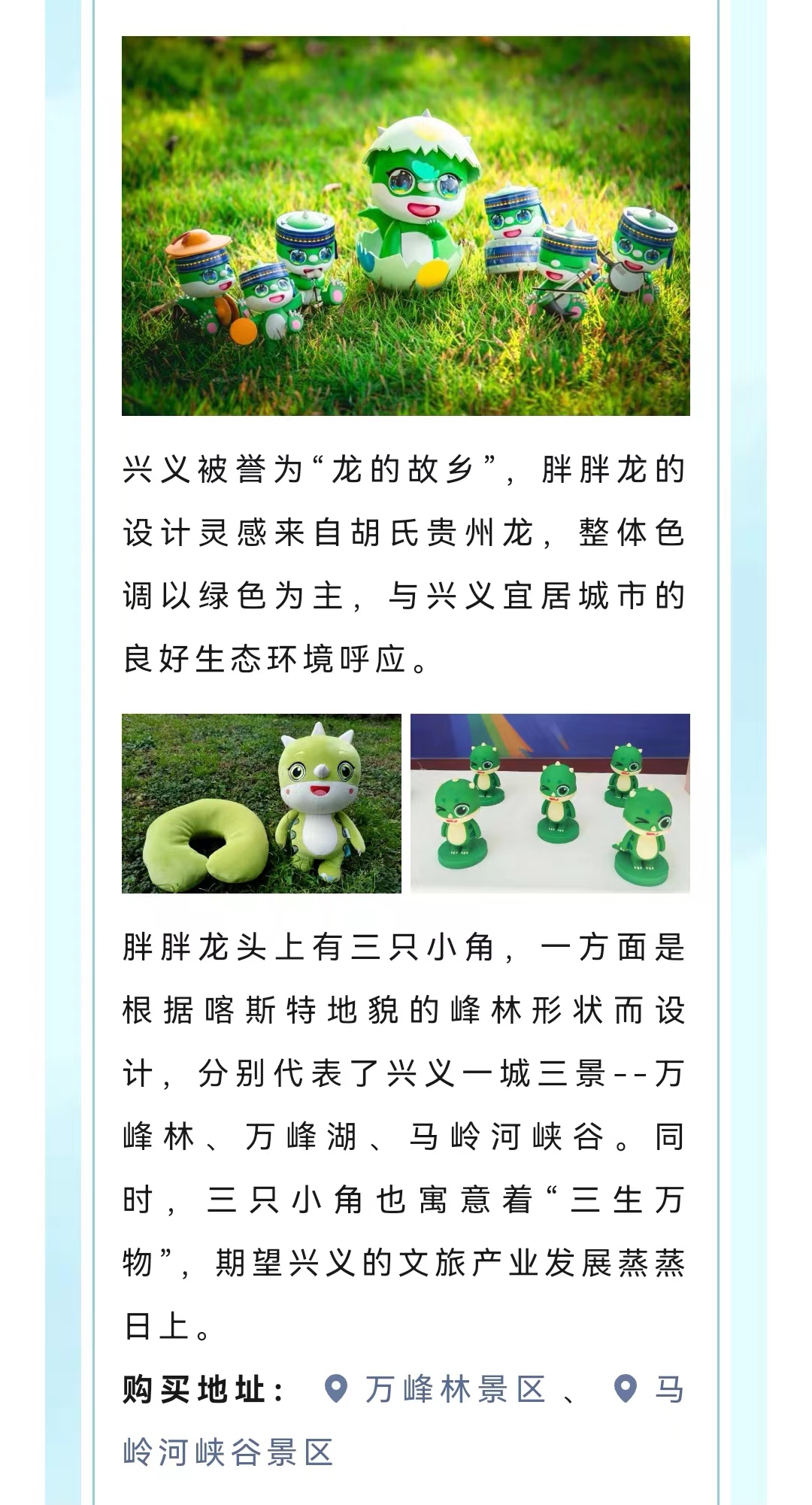Open the green dragon bobblehead figures photo
This screenshot has width=812, height=1505.
pyautogui.click(x=550, y=803)
